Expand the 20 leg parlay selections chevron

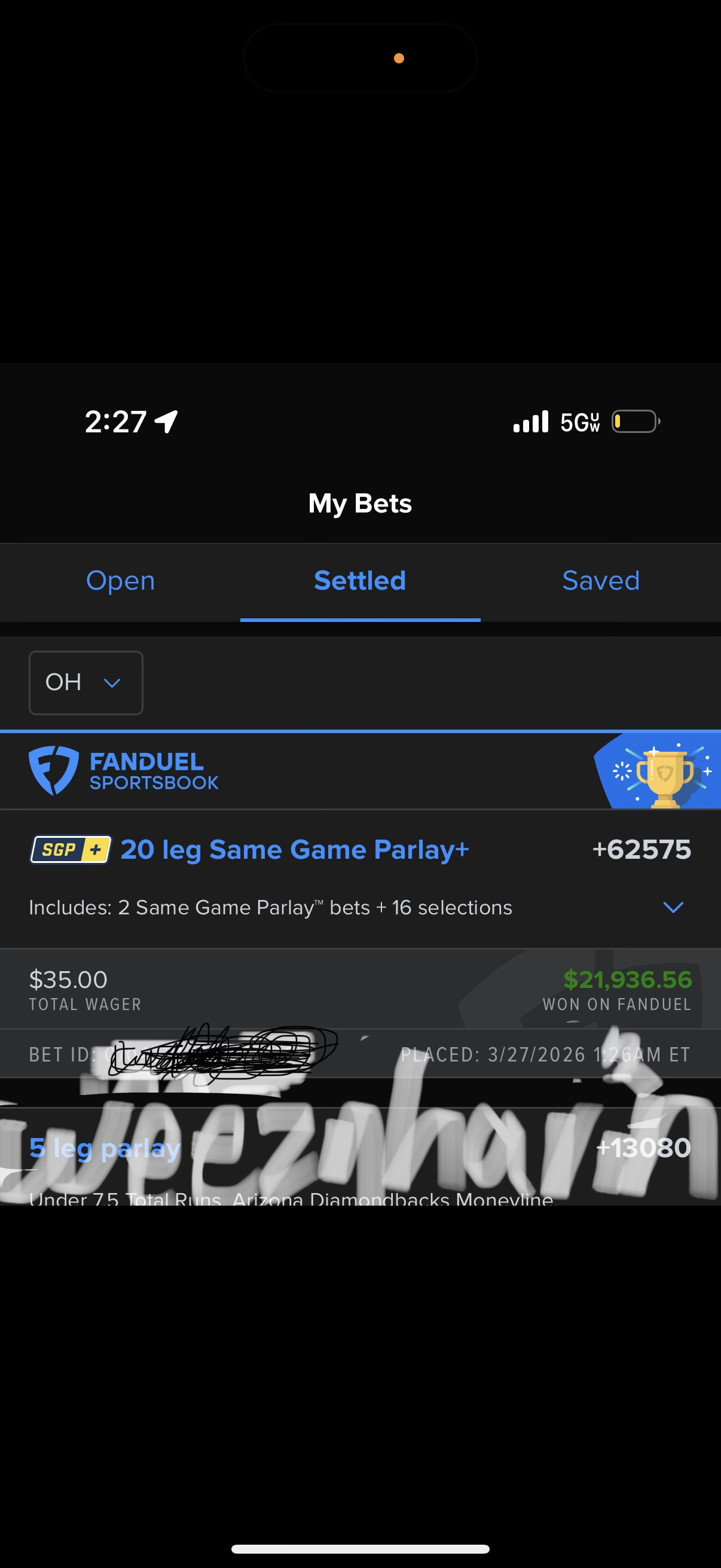pyautogui.click(x=673, y=908)
